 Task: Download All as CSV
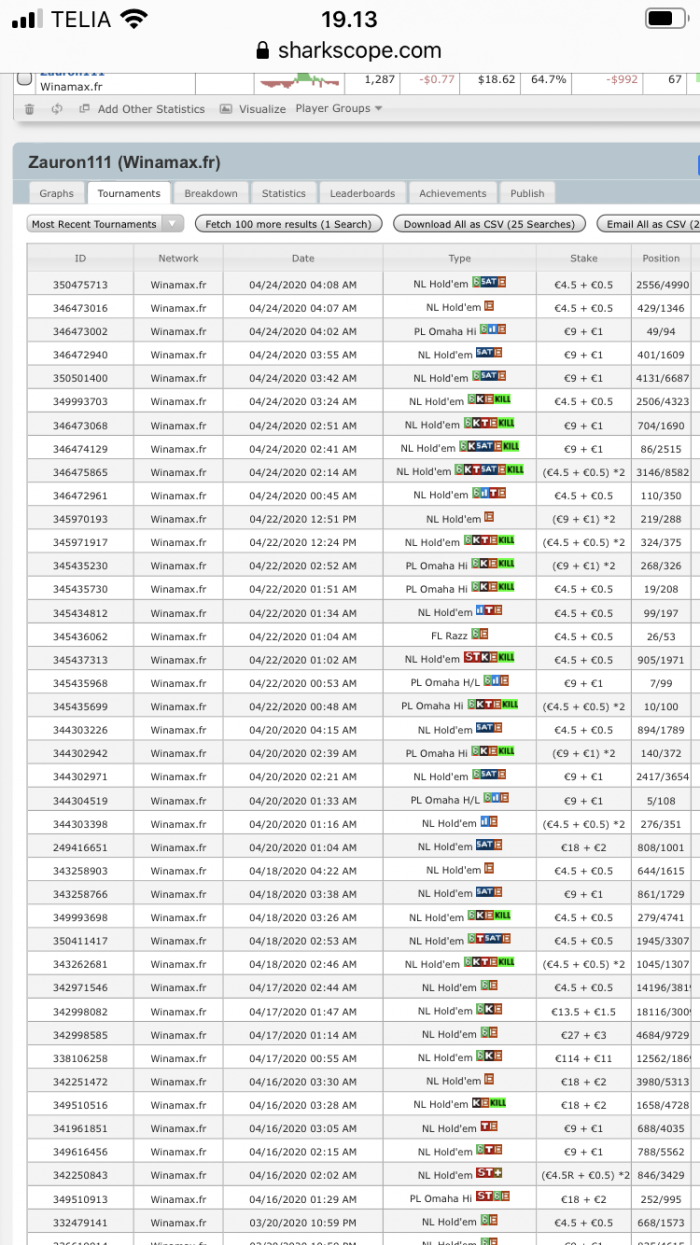[489, 224]
